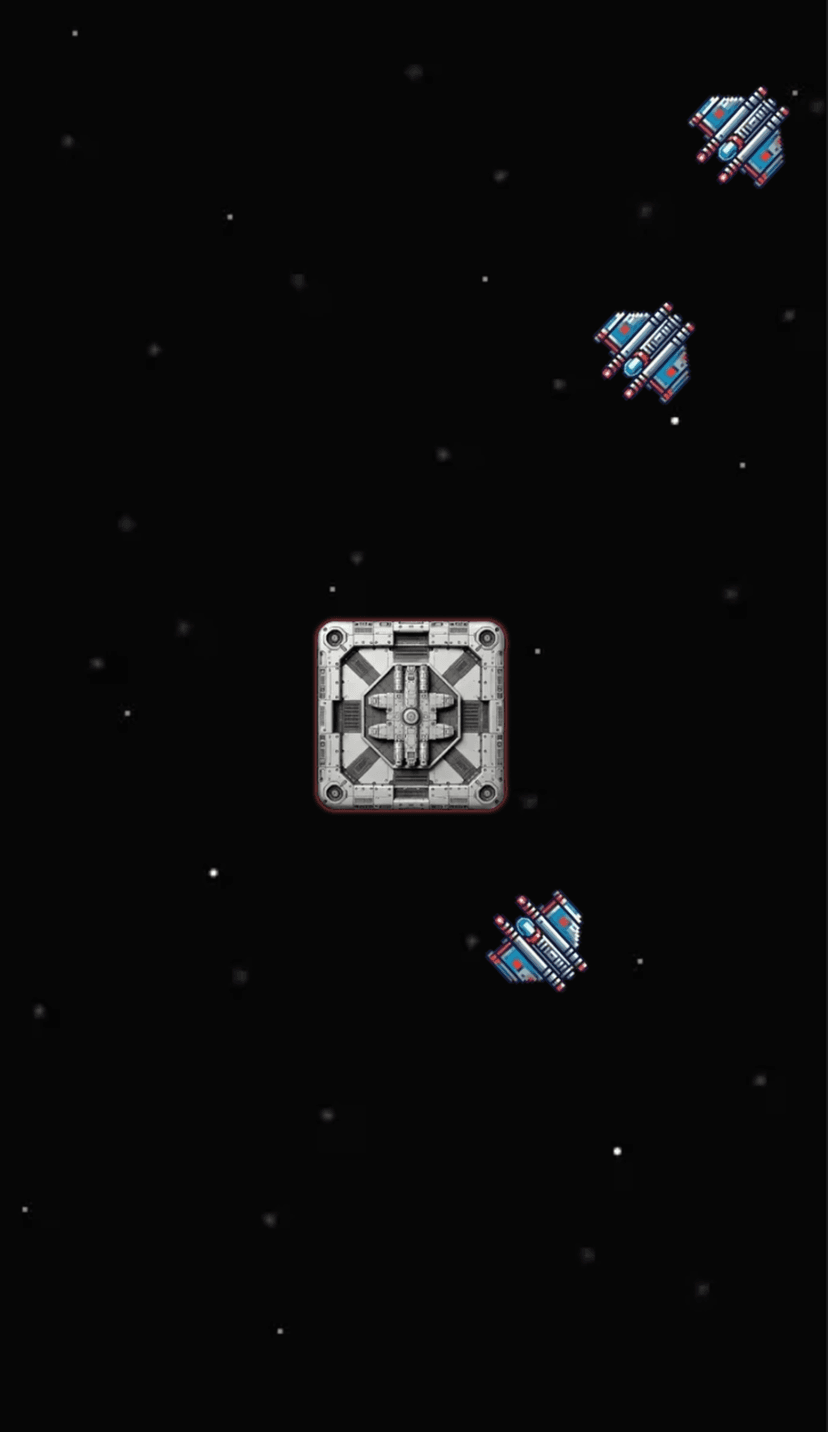
Task: Tap the blue spaceship nearest the station
Action: [538, 942]
